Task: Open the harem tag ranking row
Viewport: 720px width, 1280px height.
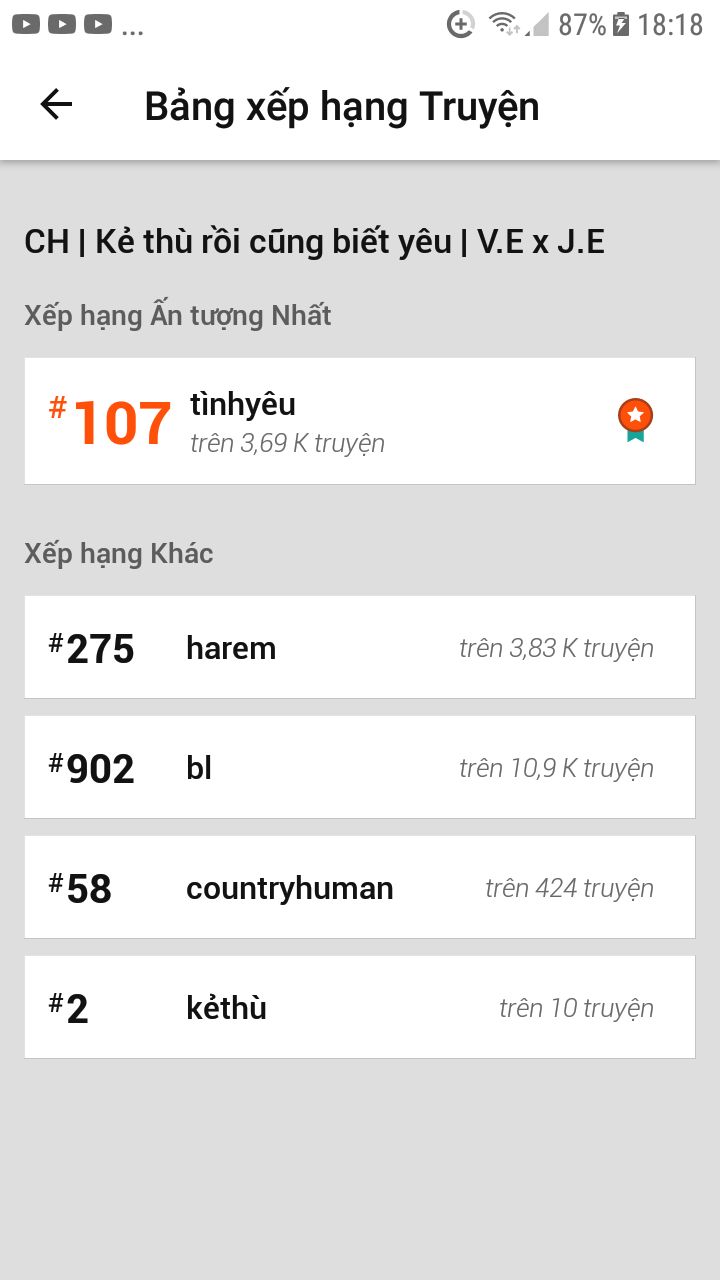Action: tap(359, 648)
